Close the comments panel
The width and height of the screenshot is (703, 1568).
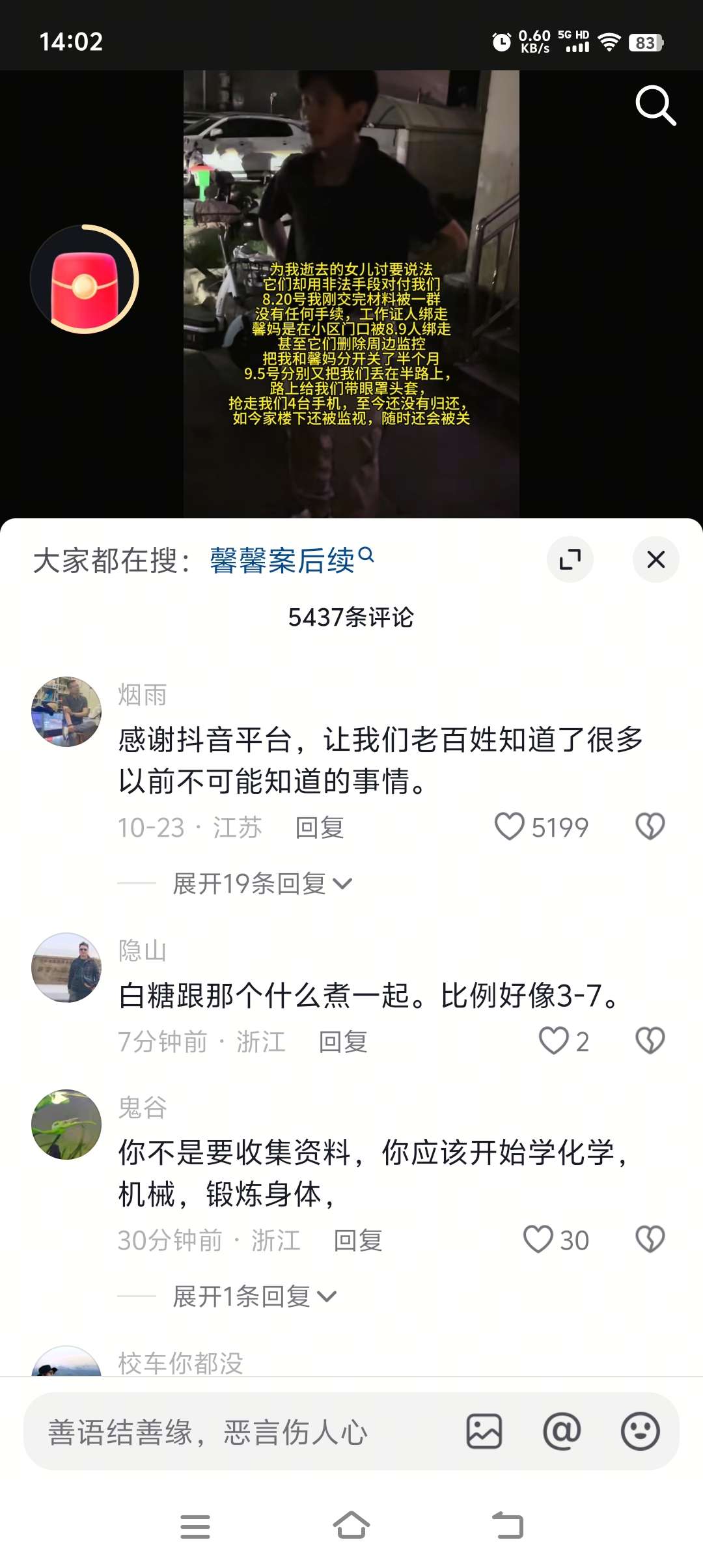coord(655,559)
